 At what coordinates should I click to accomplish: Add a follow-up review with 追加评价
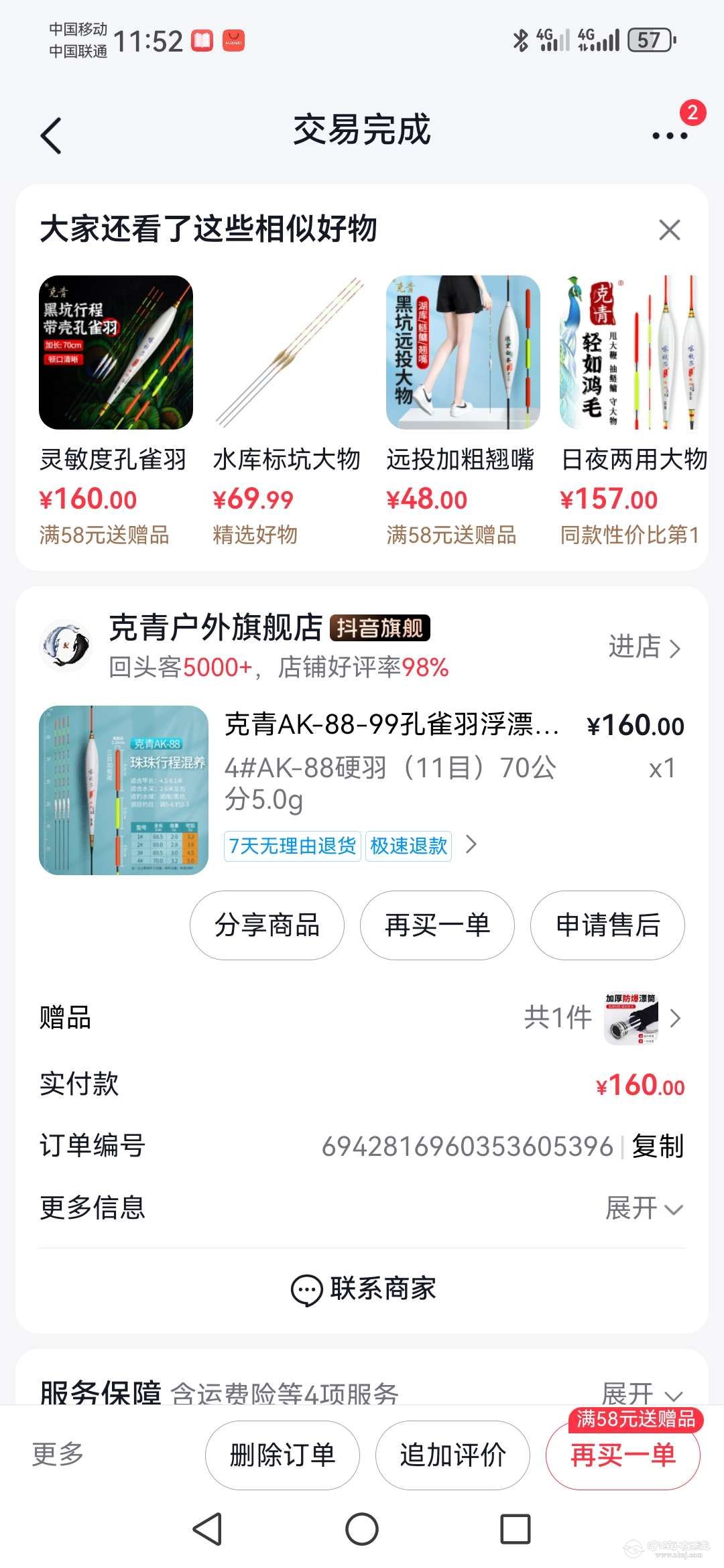(x=452, y=1455)
